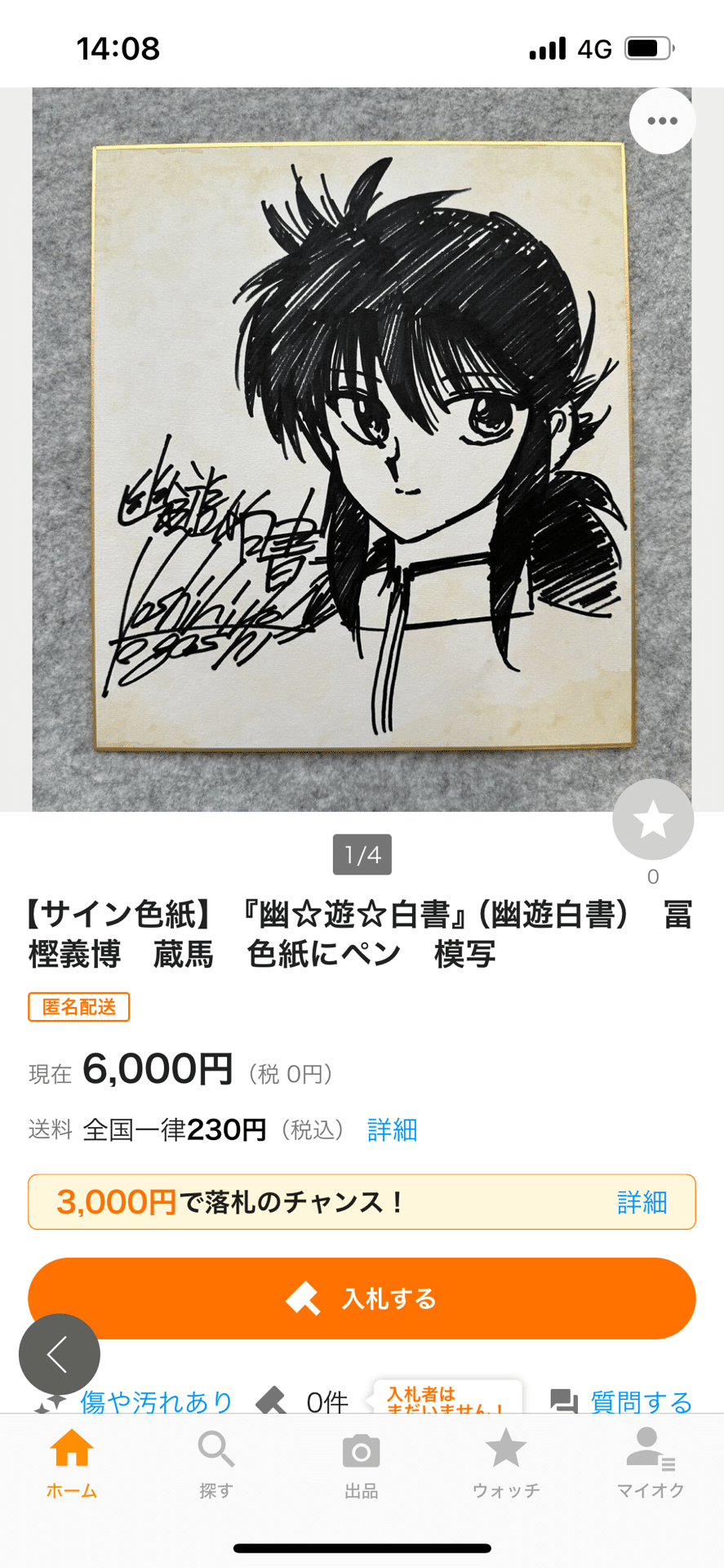Open the three-dot overflow menu
This screenshot has width=724, height=1568.
pos(662,121)
